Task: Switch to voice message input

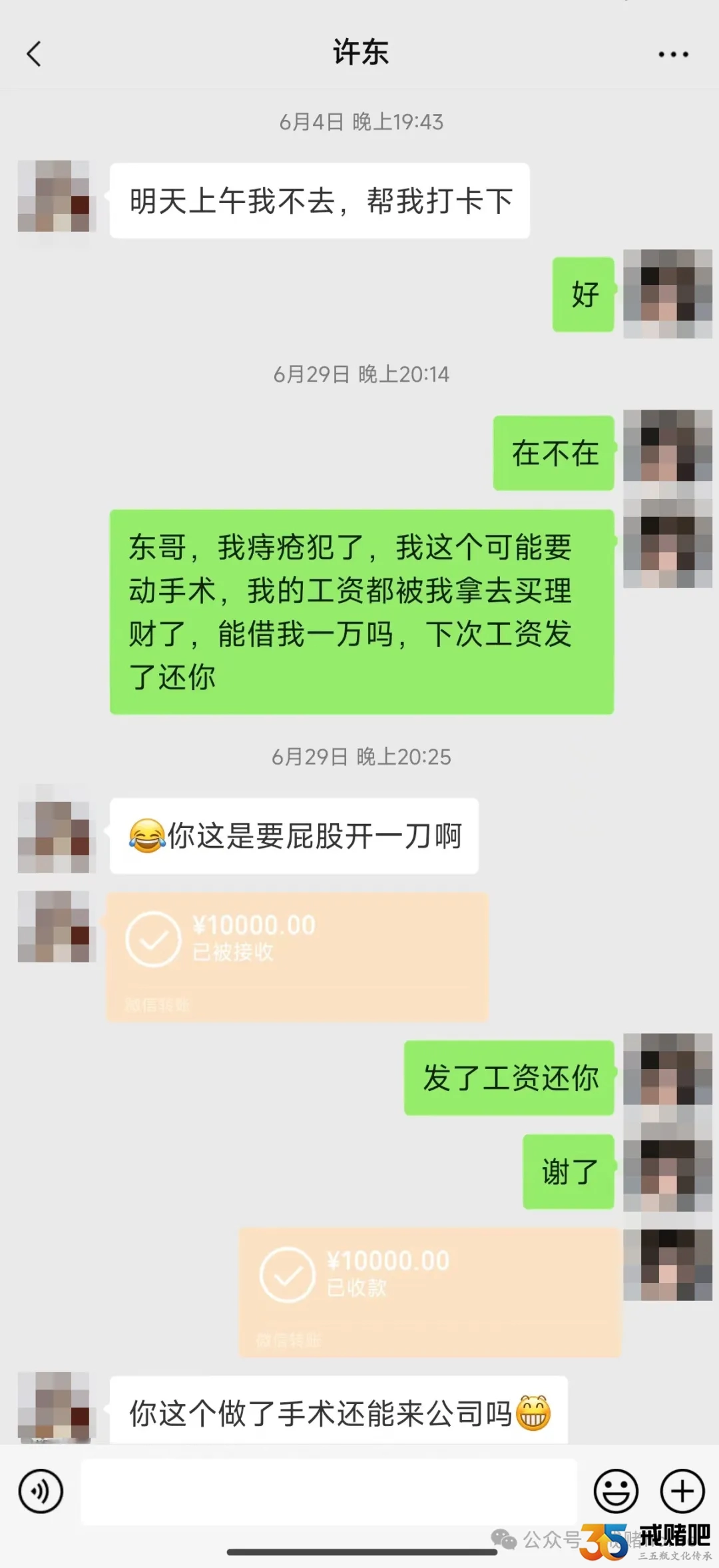Action: coord(41,1491)
